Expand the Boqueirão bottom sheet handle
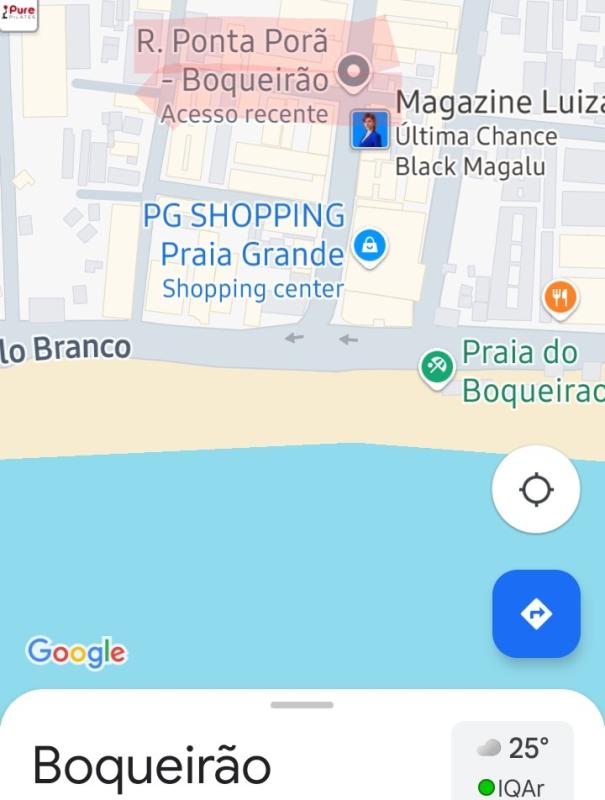 302,705
